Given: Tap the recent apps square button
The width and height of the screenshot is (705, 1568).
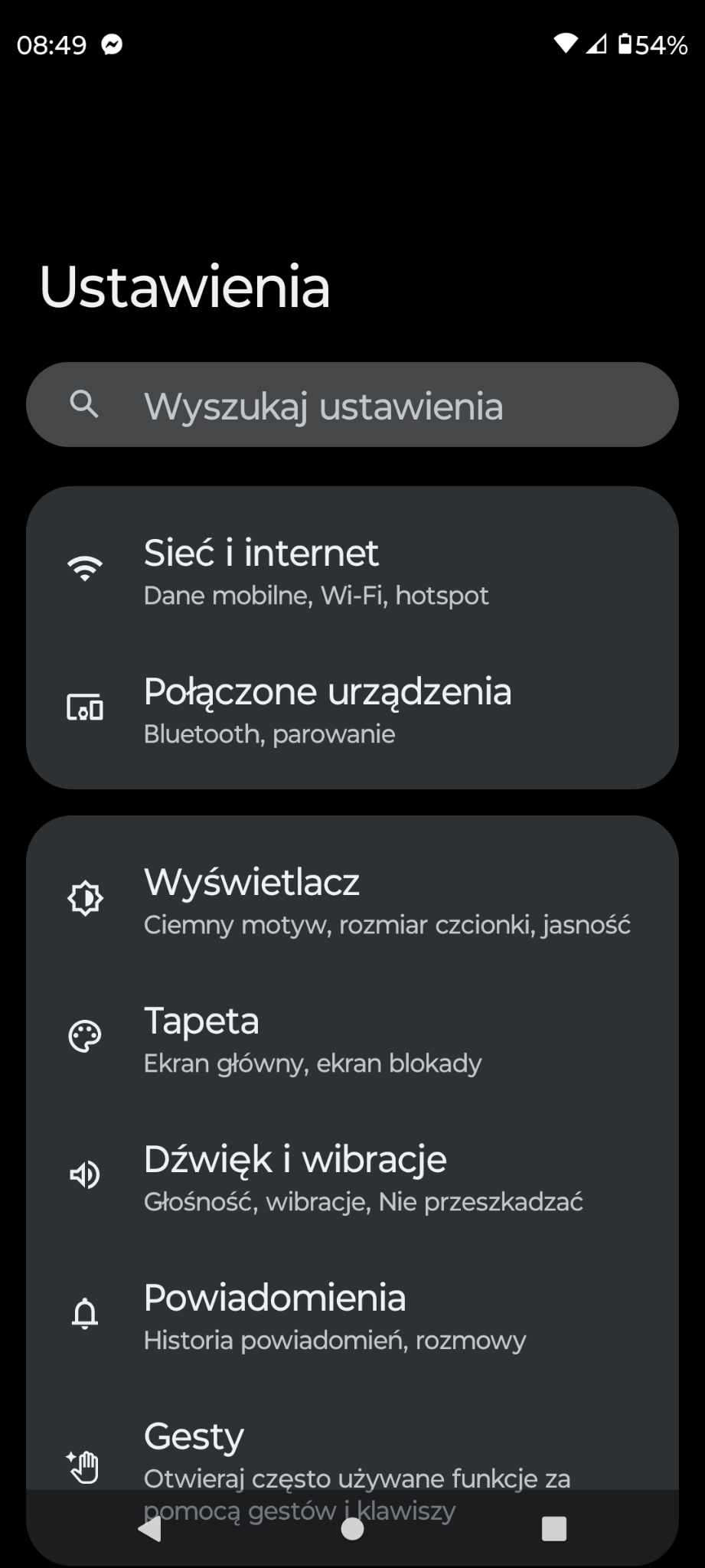Looking at the screenshot, I should pos(553,1529).
